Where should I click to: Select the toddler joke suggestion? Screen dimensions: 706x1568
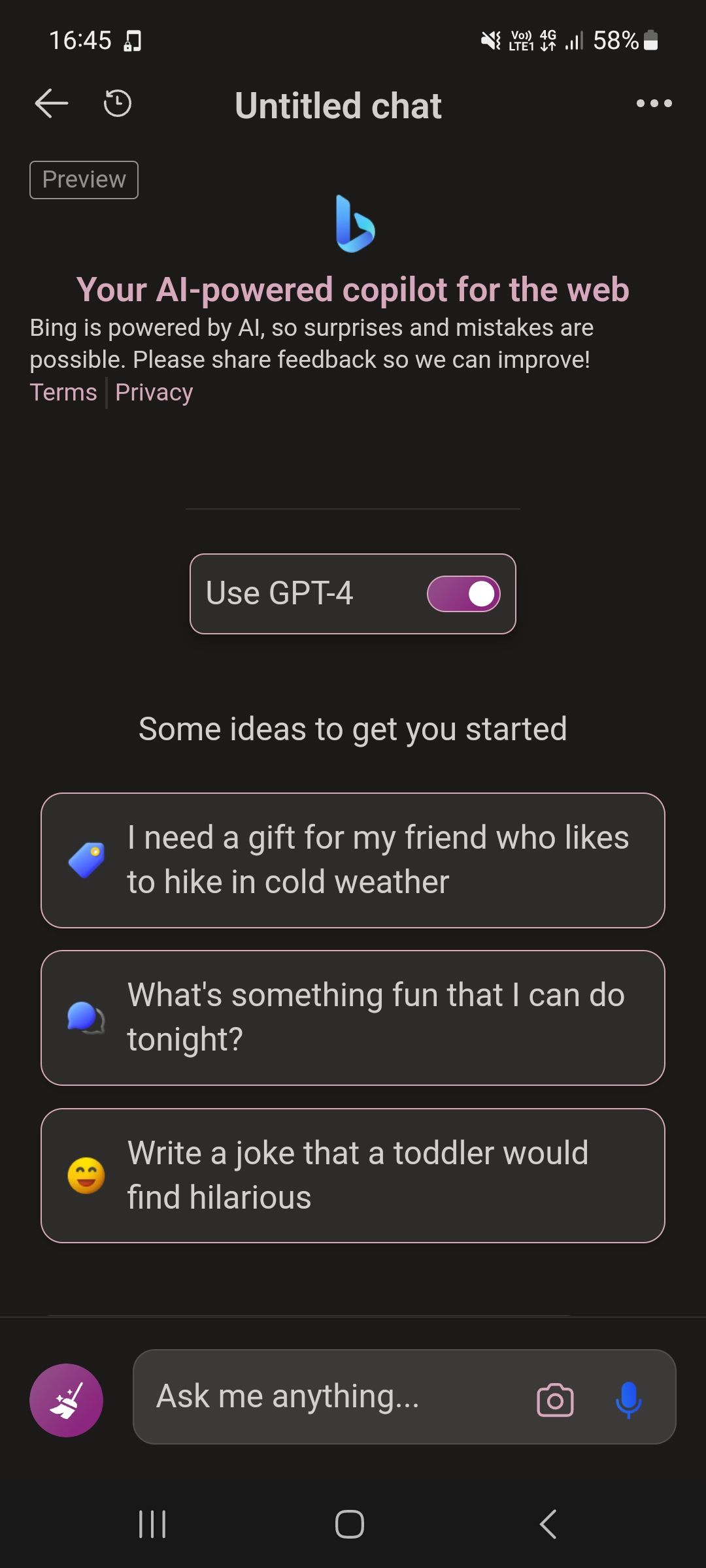tap(353, 1175)
